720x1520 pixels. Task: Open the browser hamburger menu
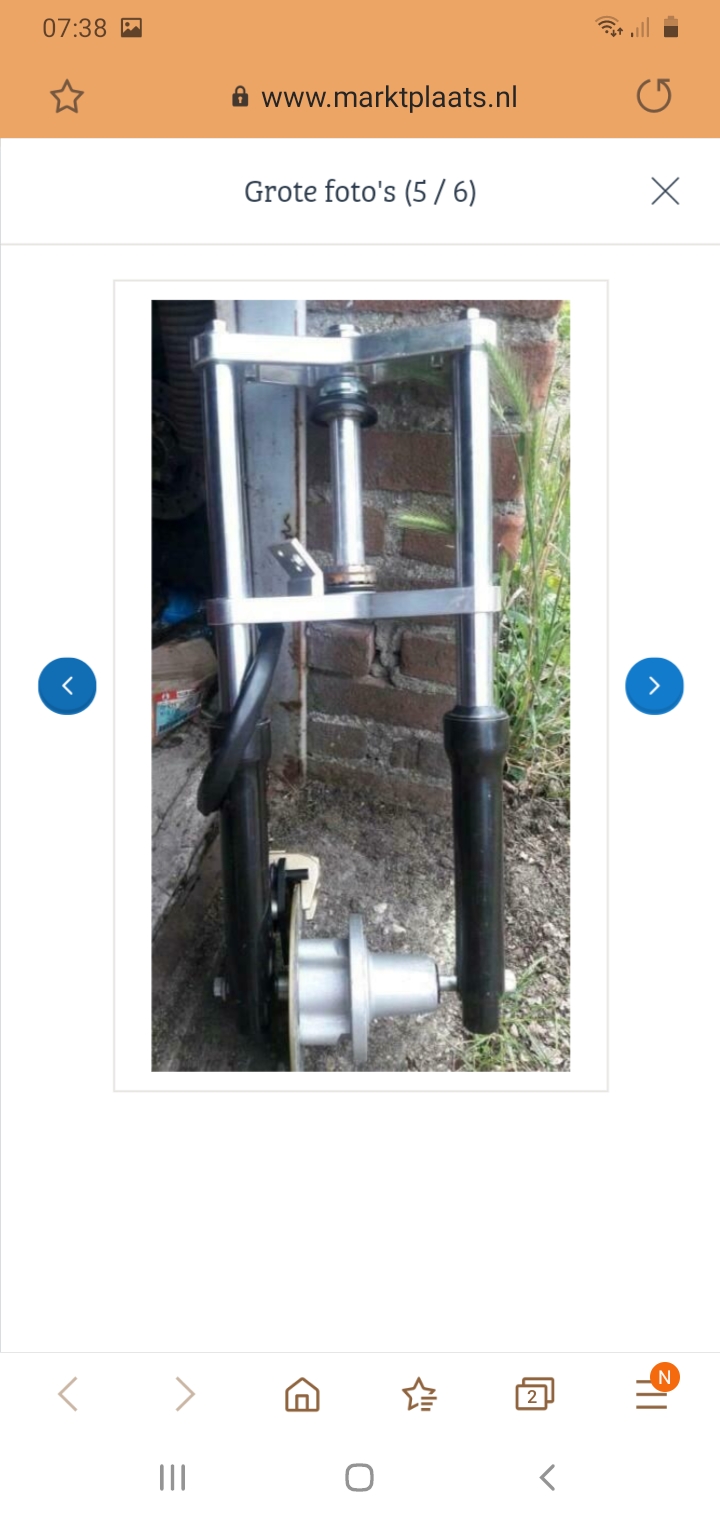click(x=654, y=1390)
